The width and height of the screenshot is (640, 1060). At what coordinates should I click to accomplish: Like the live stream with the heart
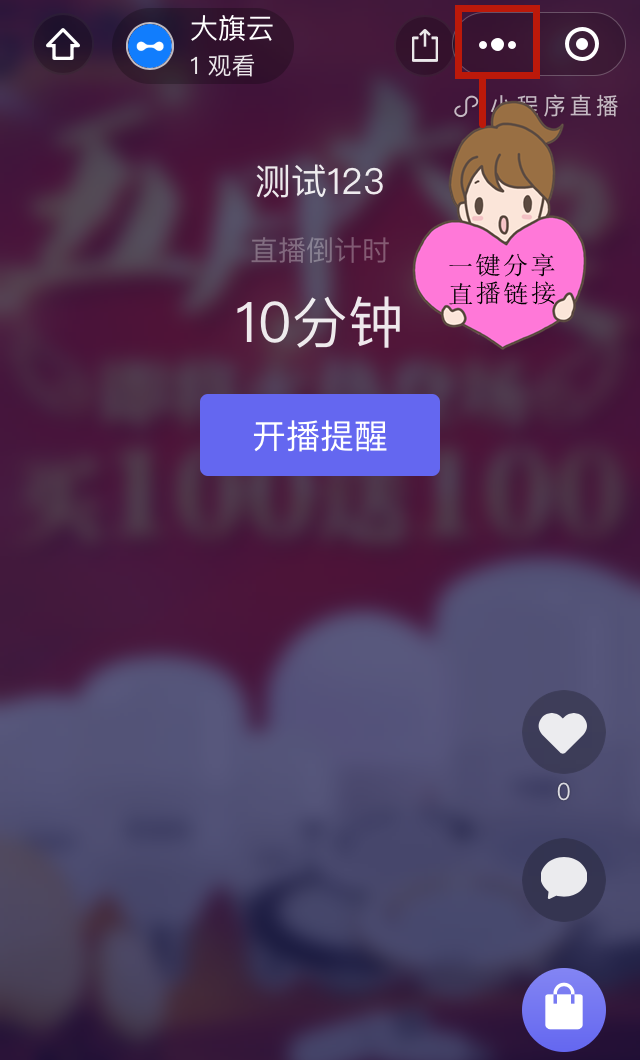(x=563, y=733)
